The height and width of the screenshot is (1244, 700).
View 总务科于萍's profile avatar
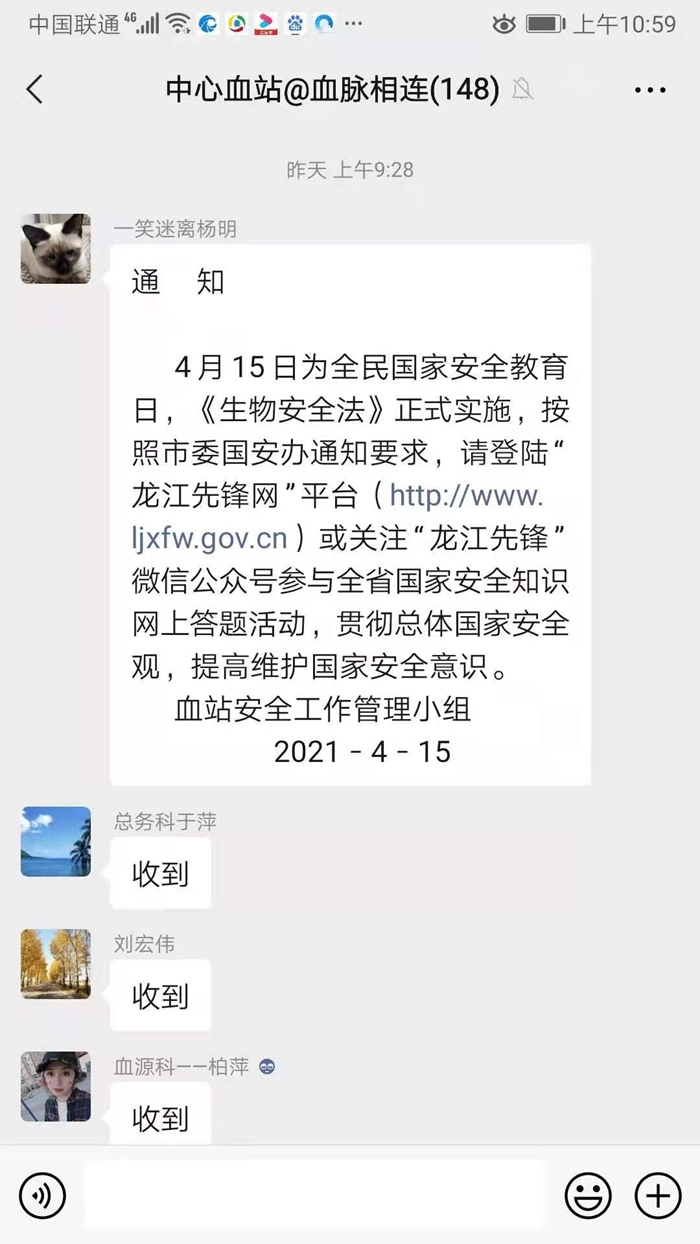pyautogui.click(x=56, y=842)
